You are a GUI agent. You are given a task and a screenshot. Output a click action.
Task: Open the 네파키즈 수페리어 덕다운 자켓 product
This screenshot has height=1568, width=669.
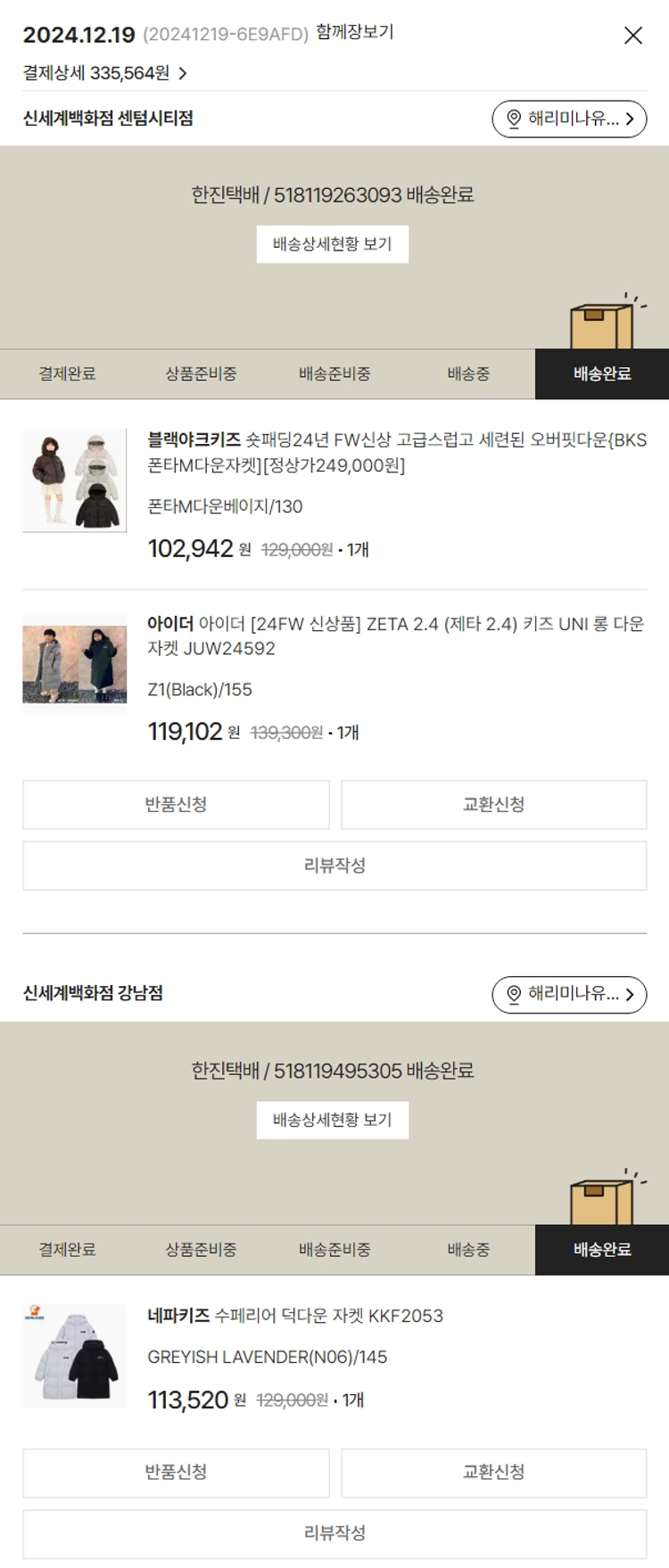[294, 1316]
